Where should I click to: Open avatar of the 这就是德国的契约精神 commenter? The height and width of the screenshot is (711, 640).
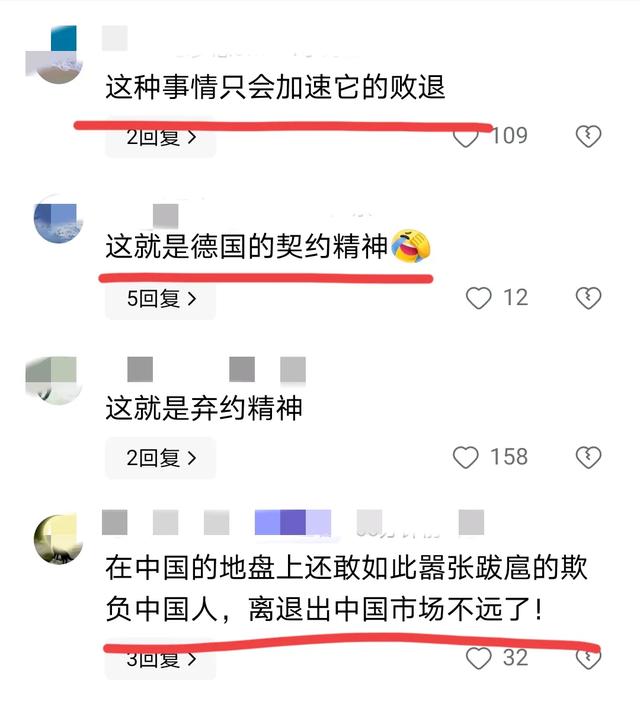[59, 221]
